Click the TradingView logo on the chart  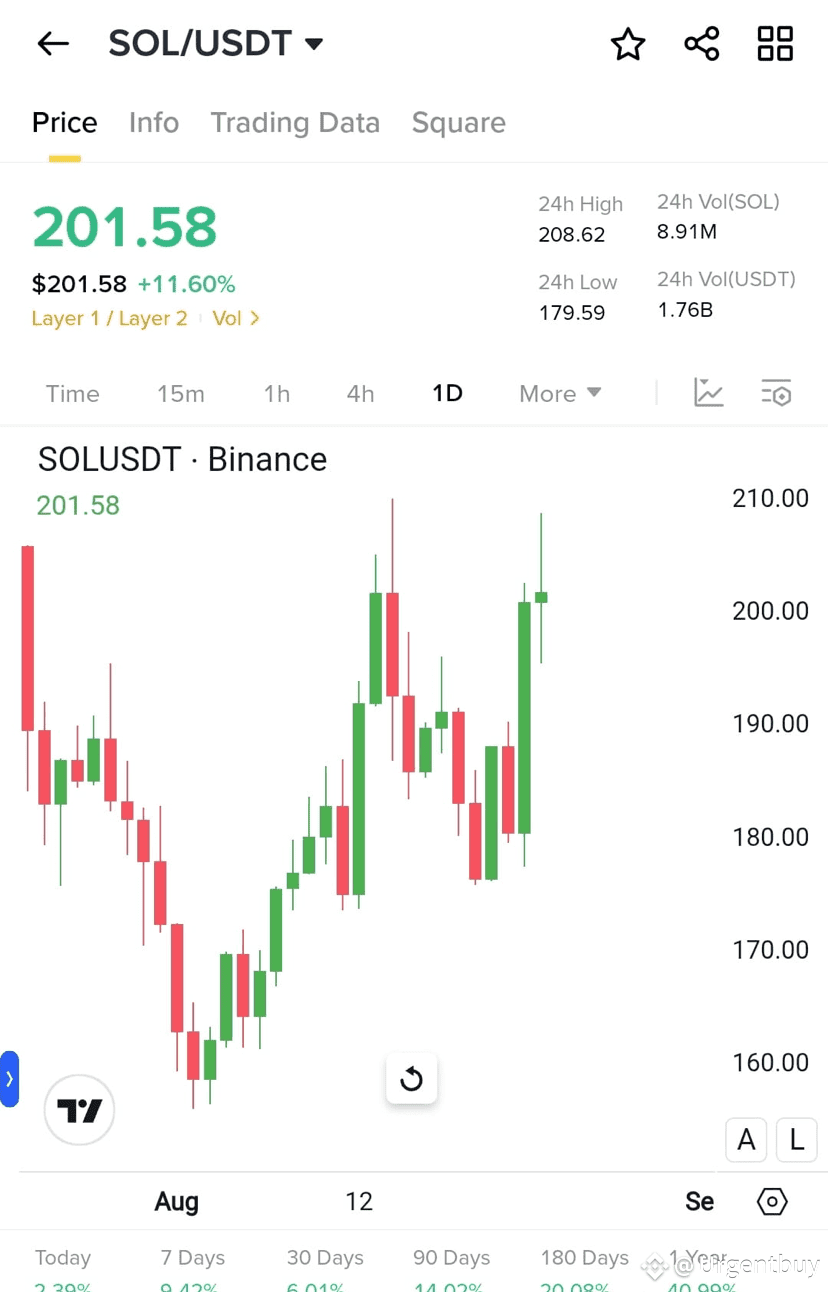click(79, 1109)
